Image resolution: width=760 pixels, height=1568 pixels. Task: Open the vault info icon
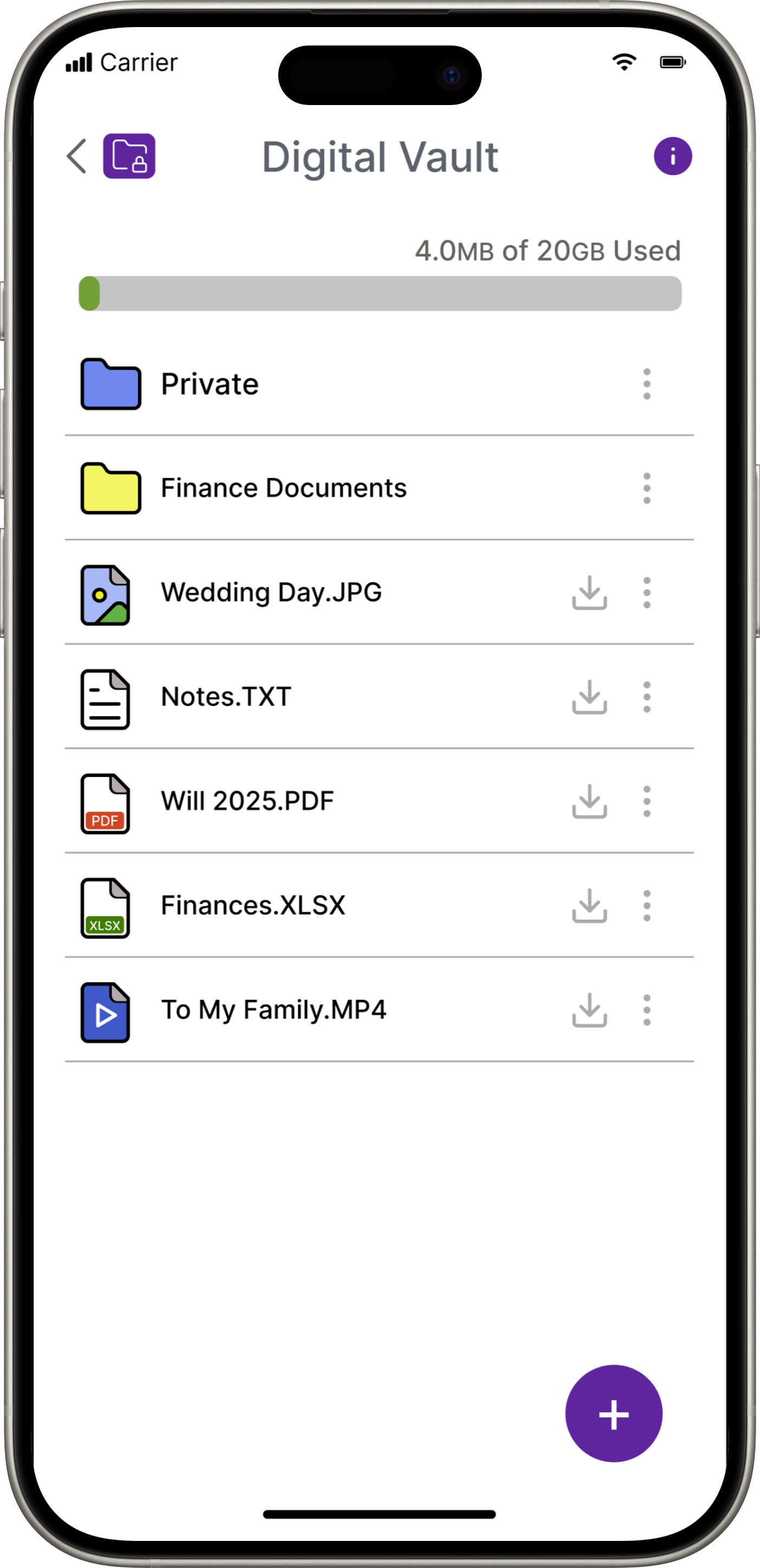point(672,156)
